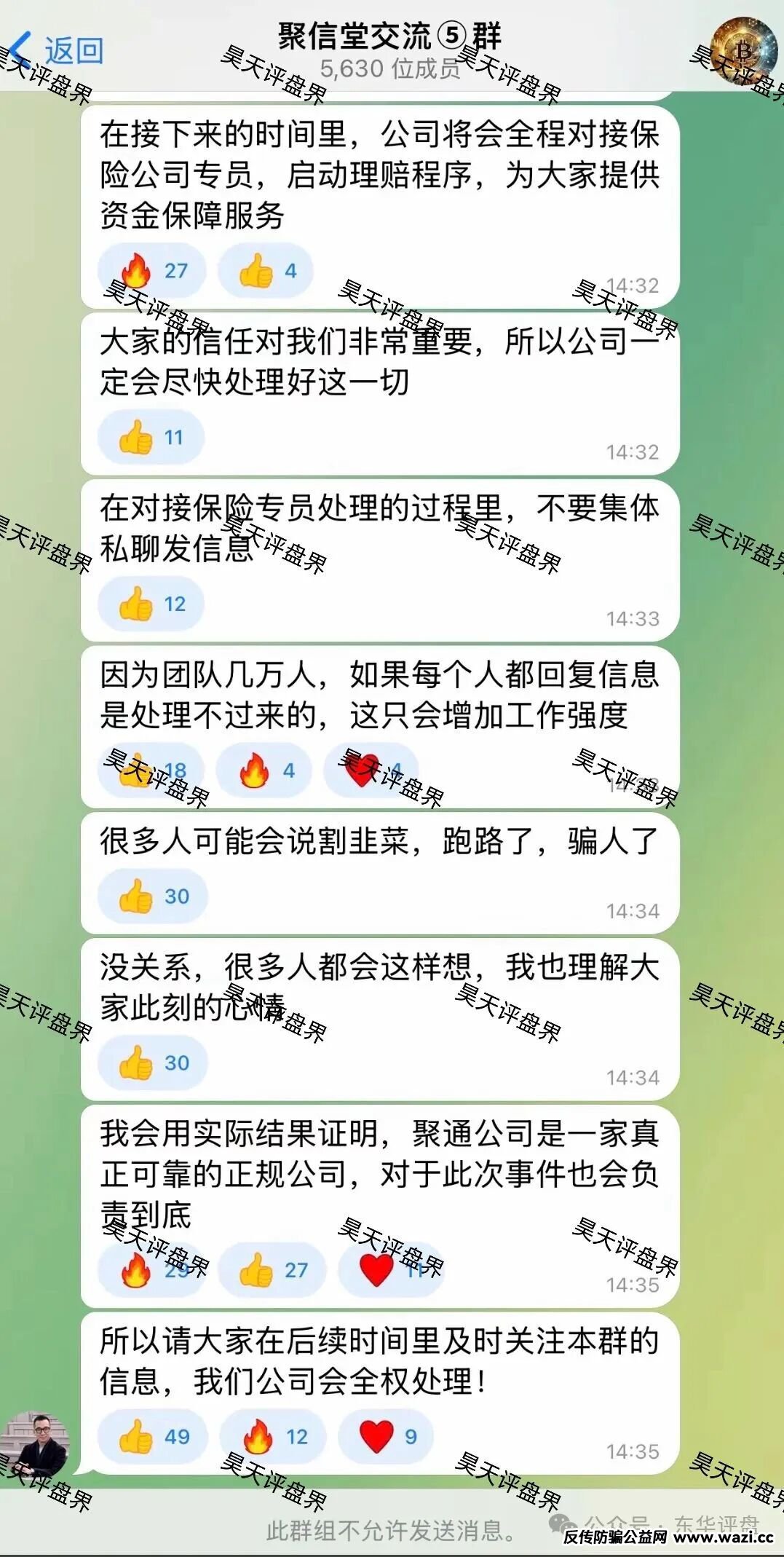Tap thumbs-up on the 没关系，很多人都会这样想 message
Viewport: 784px width, 1557px height.
tap(153, 1063)
